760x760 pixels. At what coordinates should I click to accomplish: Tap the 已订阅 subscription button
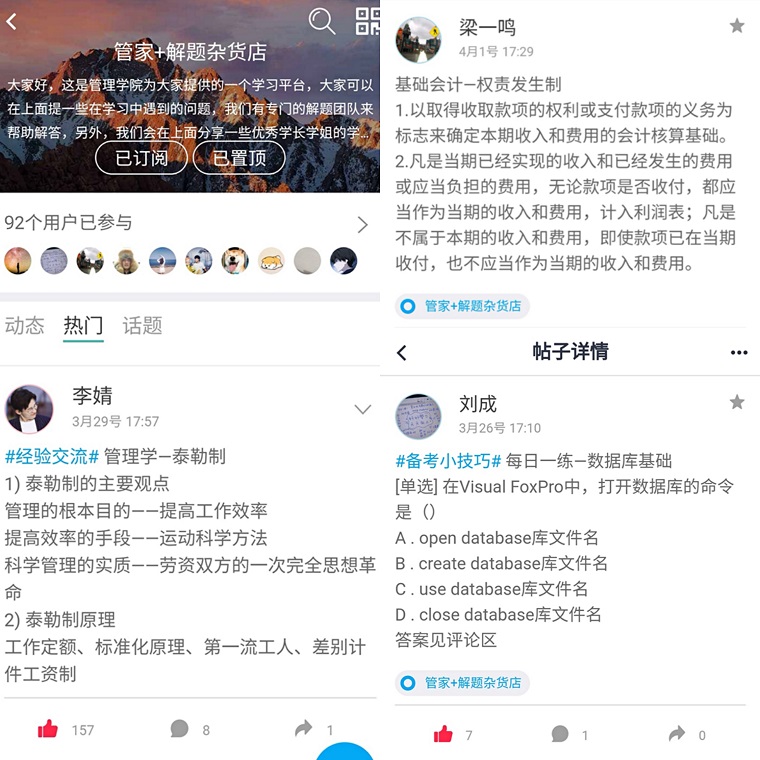[140, 157]
